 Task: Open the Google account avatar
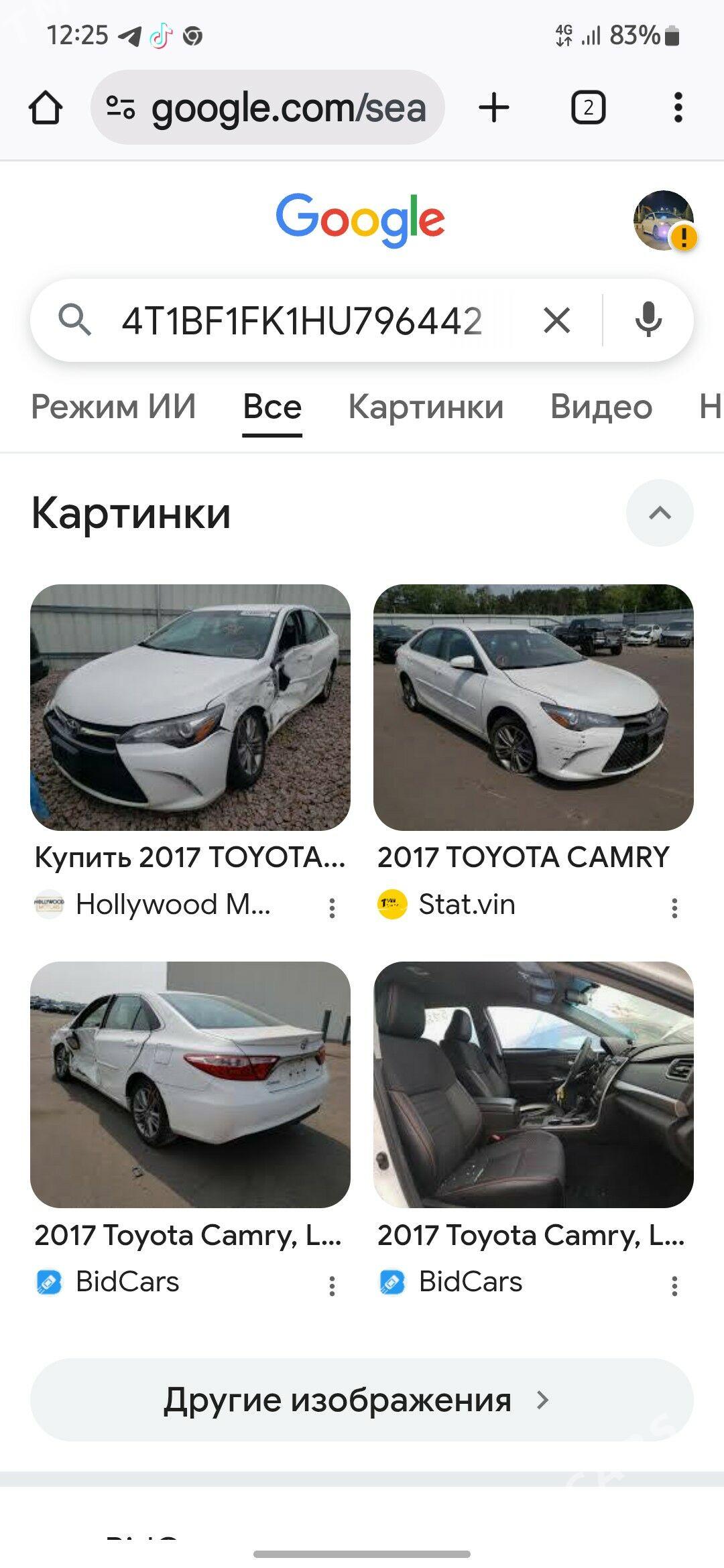(x=663, y=220)
